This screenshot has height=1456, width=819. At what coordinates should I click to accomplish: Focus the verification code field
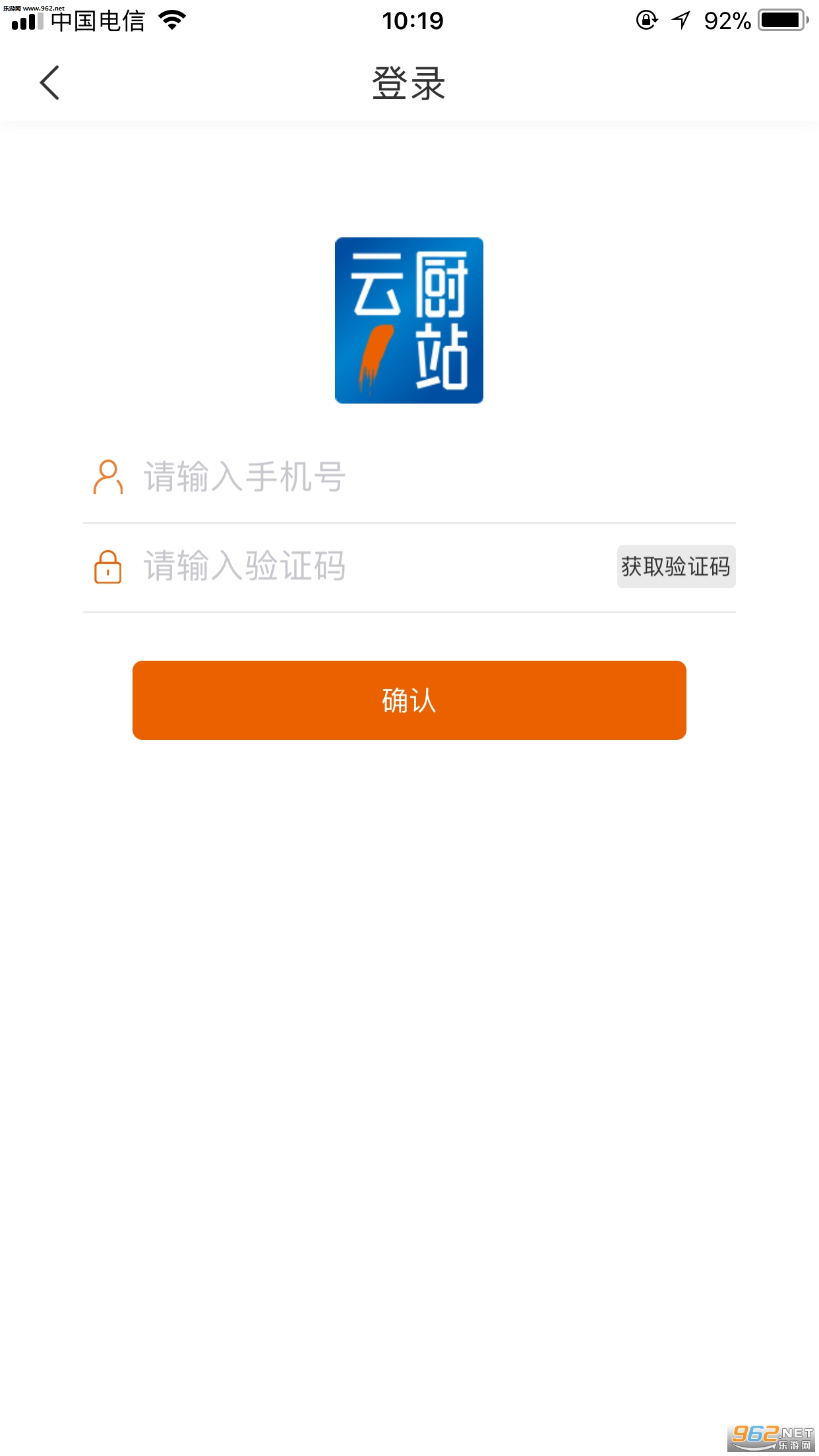tap(349, 566)
